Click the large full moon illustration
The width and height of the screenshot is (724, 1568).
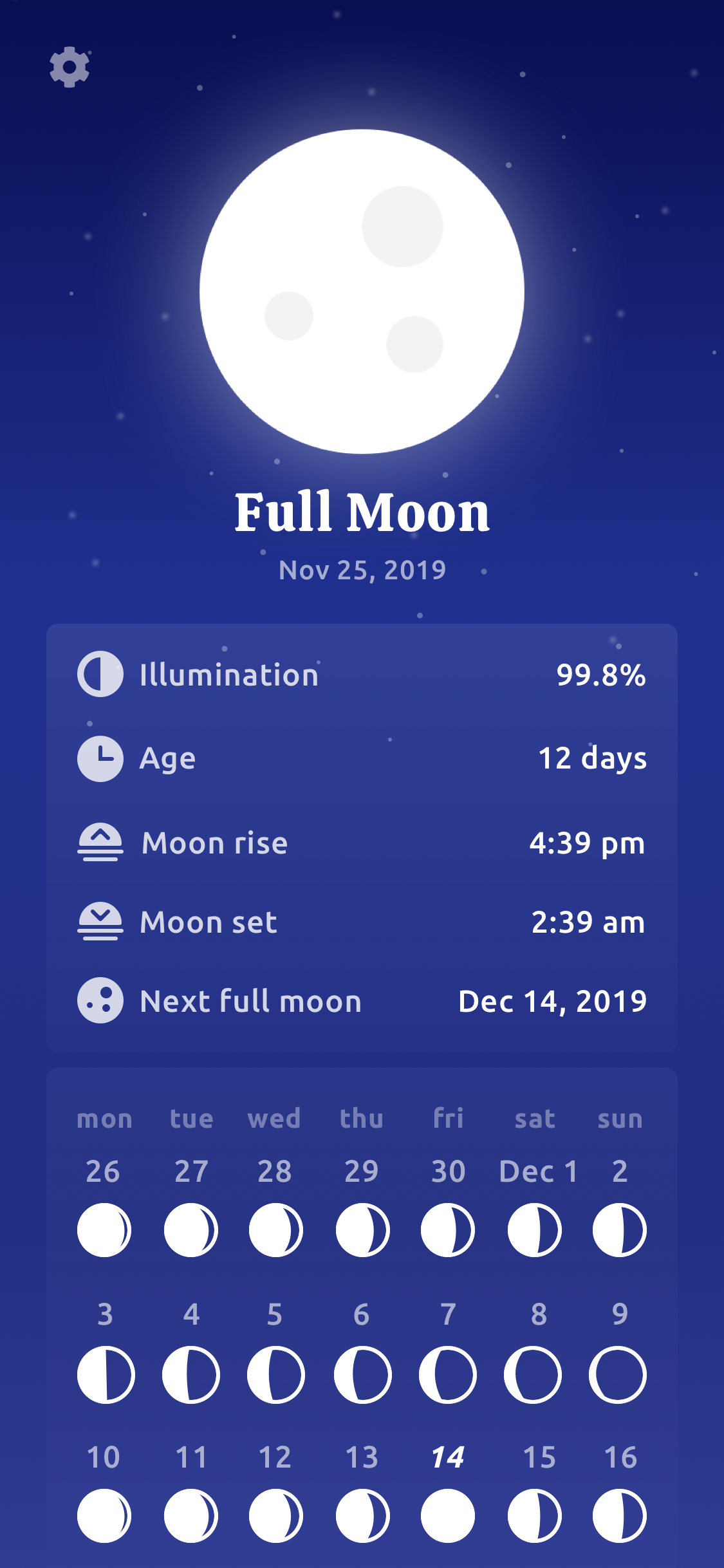coord(362,290)
